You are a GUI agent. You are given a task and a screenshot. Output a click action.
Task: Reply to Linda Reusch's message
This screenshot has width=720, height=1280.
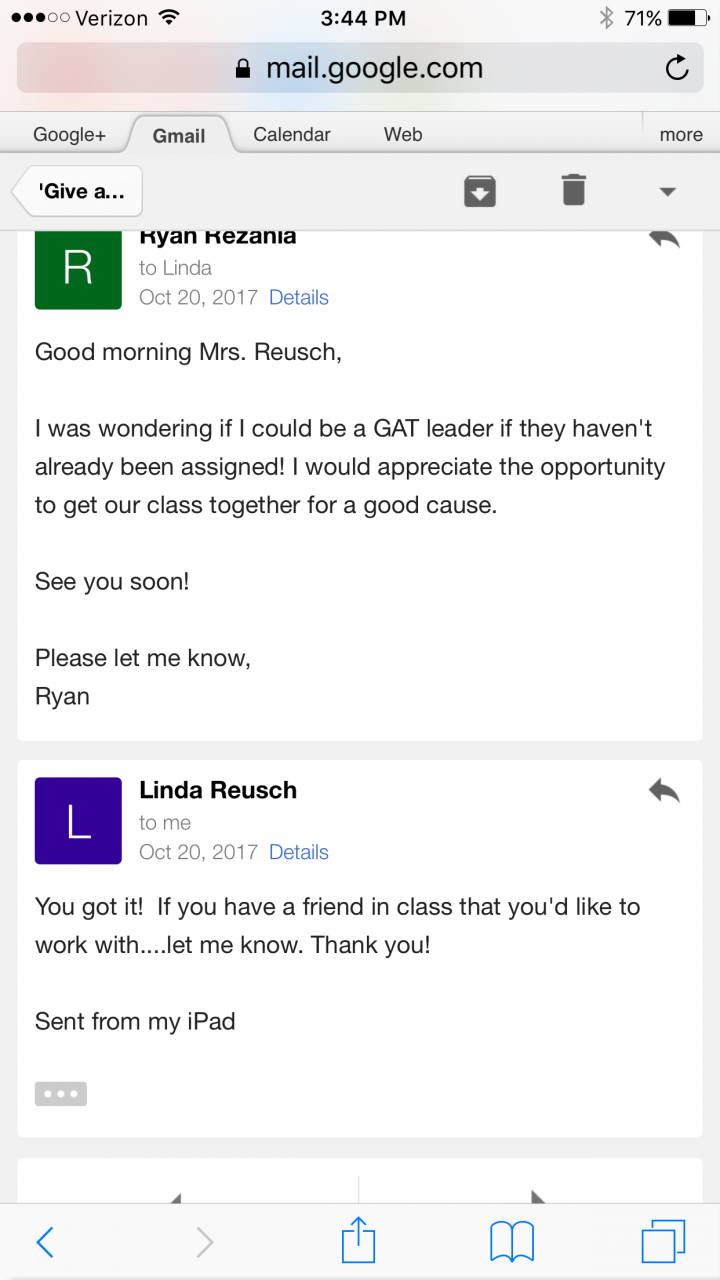[664, 791]
